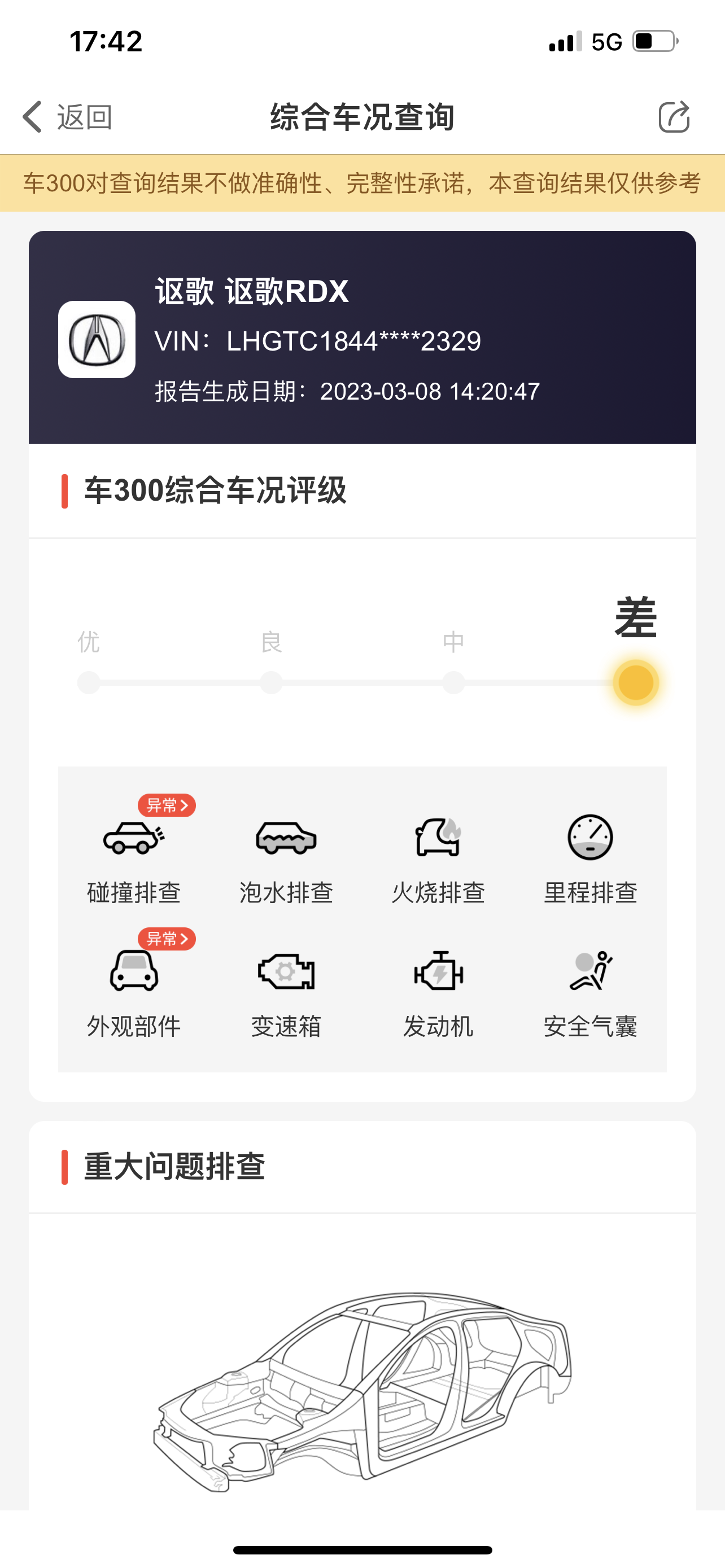Open 外观部件 exterior parts details
This screenshot has width=725, height=1568.
[134, 992]
